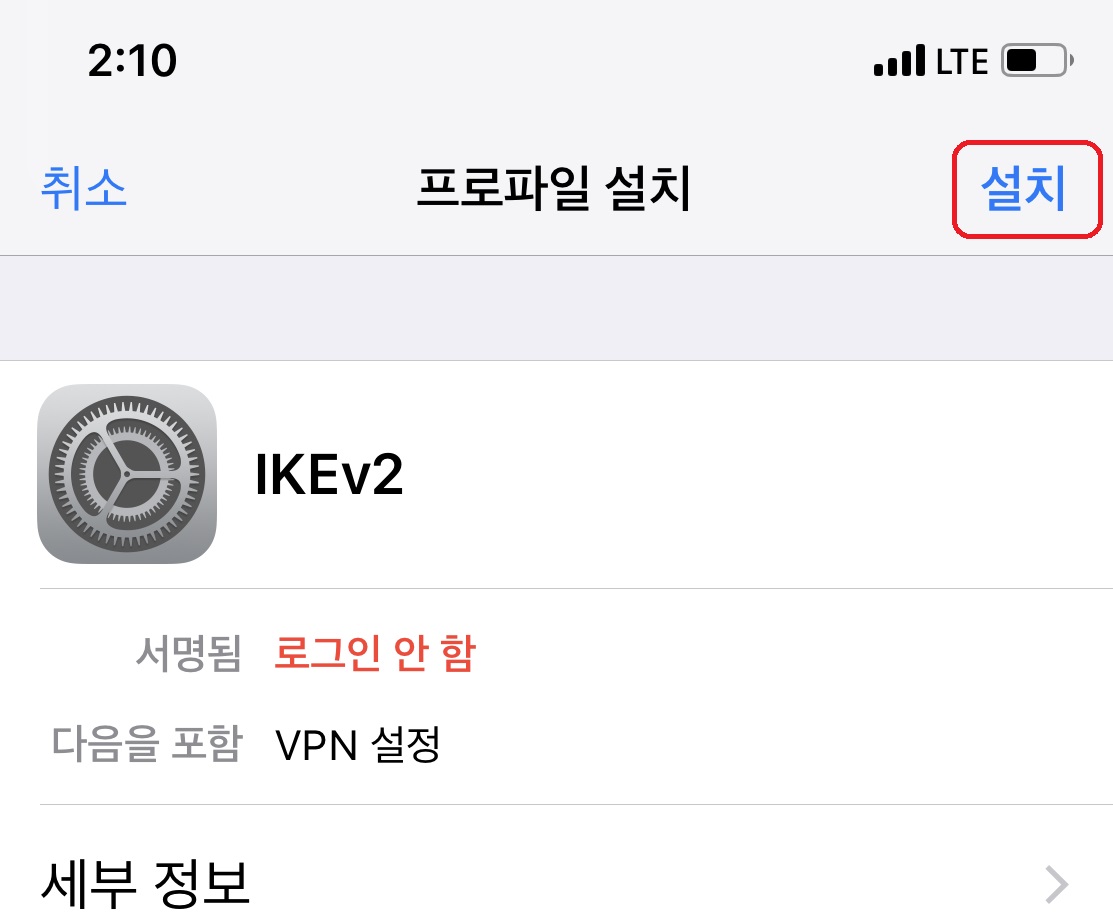Install the IKEv2 profile with 설치
Viewport: 1113px width, 919px height.
pos(1024,189)
